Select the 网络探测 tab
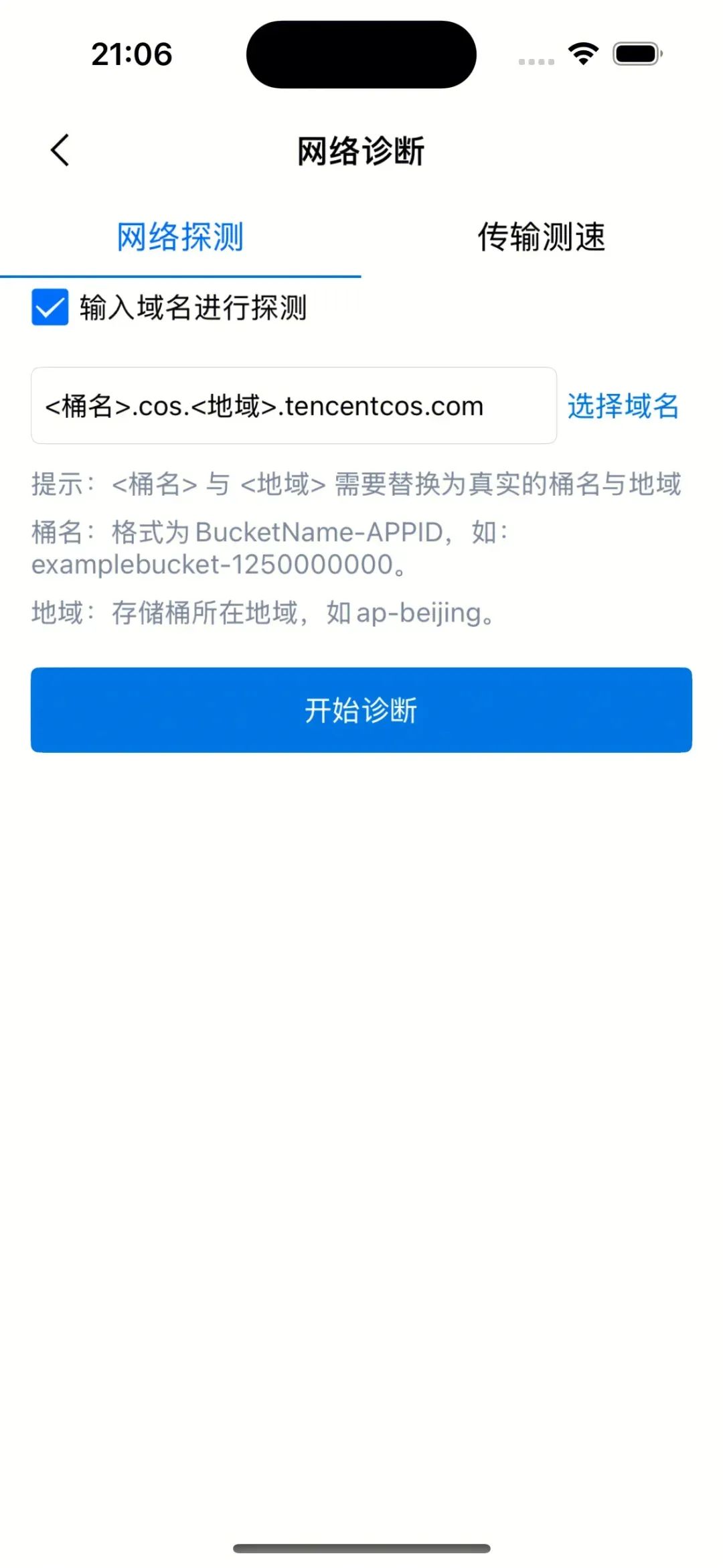Screen dimensions: 723x1568 180,236
